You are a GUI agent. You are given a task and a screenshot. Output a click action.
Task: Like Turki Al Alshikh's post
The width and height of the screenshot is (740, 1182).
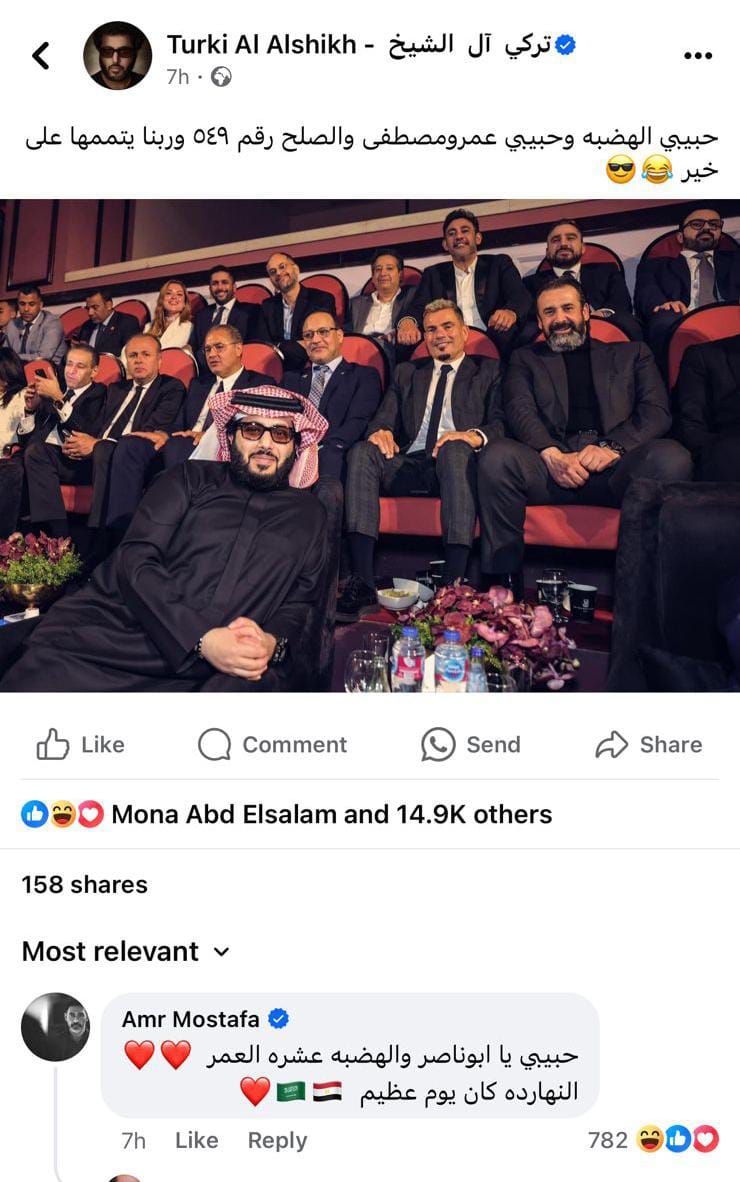pos(81,744)
